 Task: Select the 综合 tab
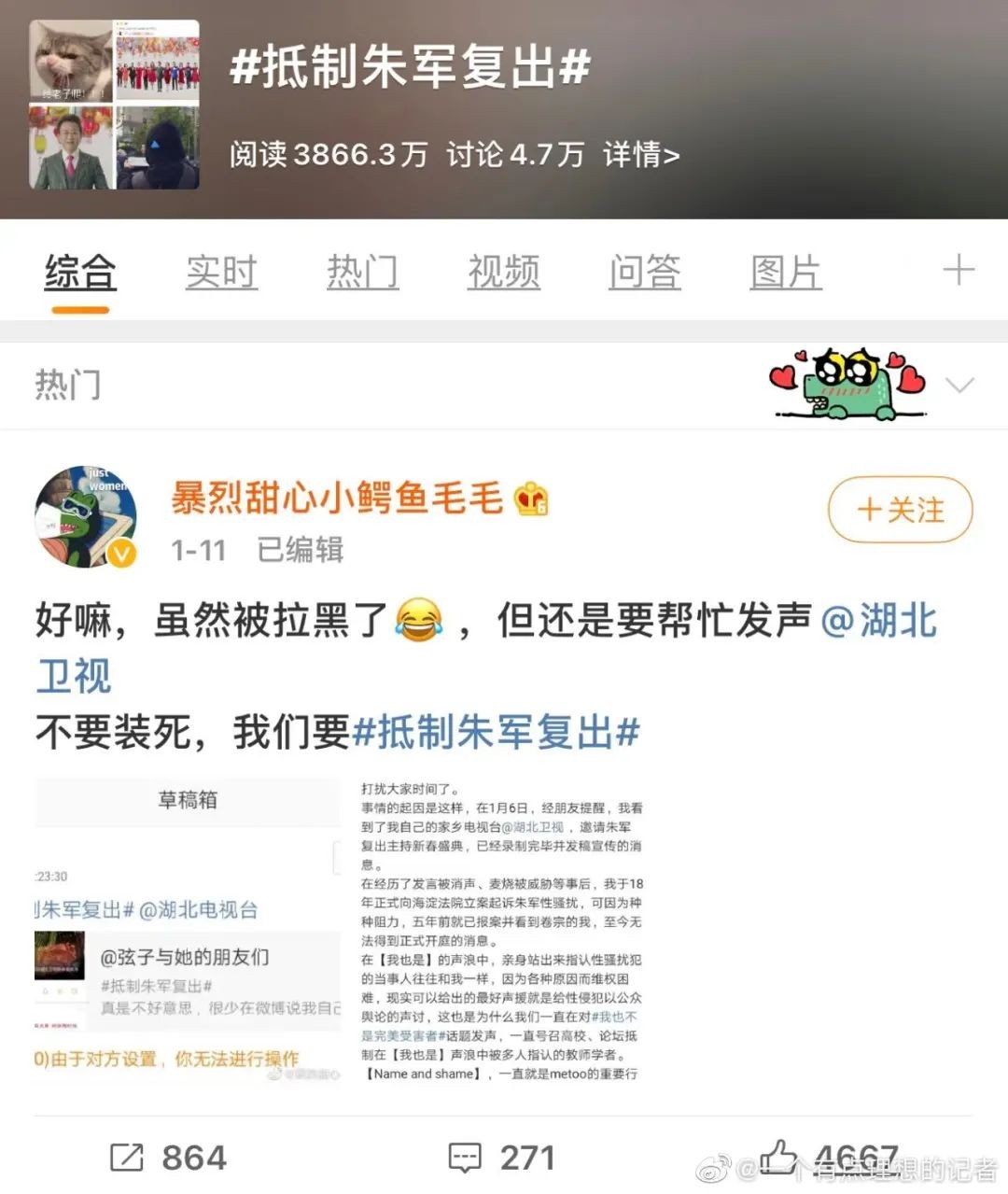pos(80,272)
